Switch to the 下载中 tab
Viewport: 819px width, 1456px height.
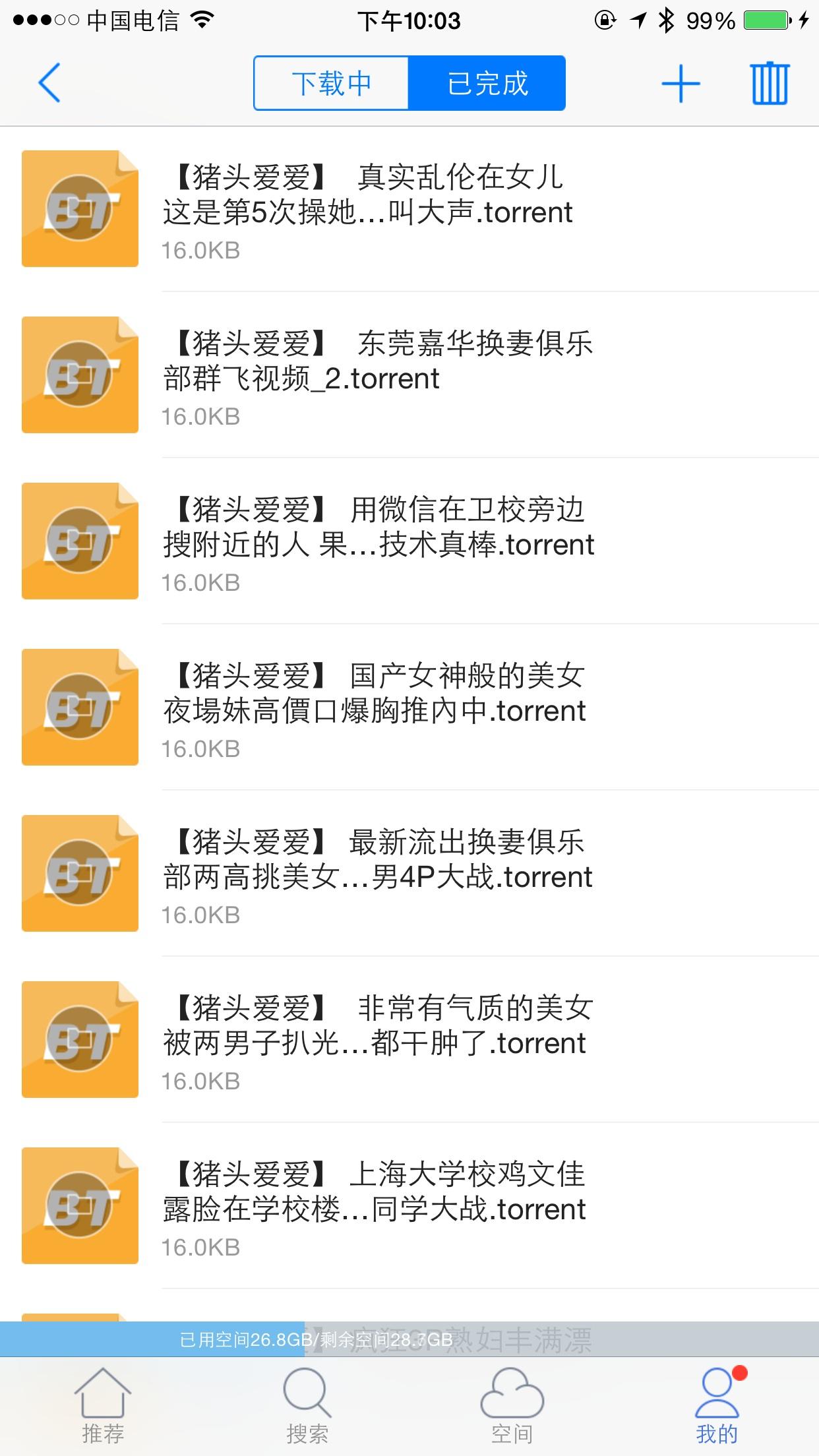point(331,84)
